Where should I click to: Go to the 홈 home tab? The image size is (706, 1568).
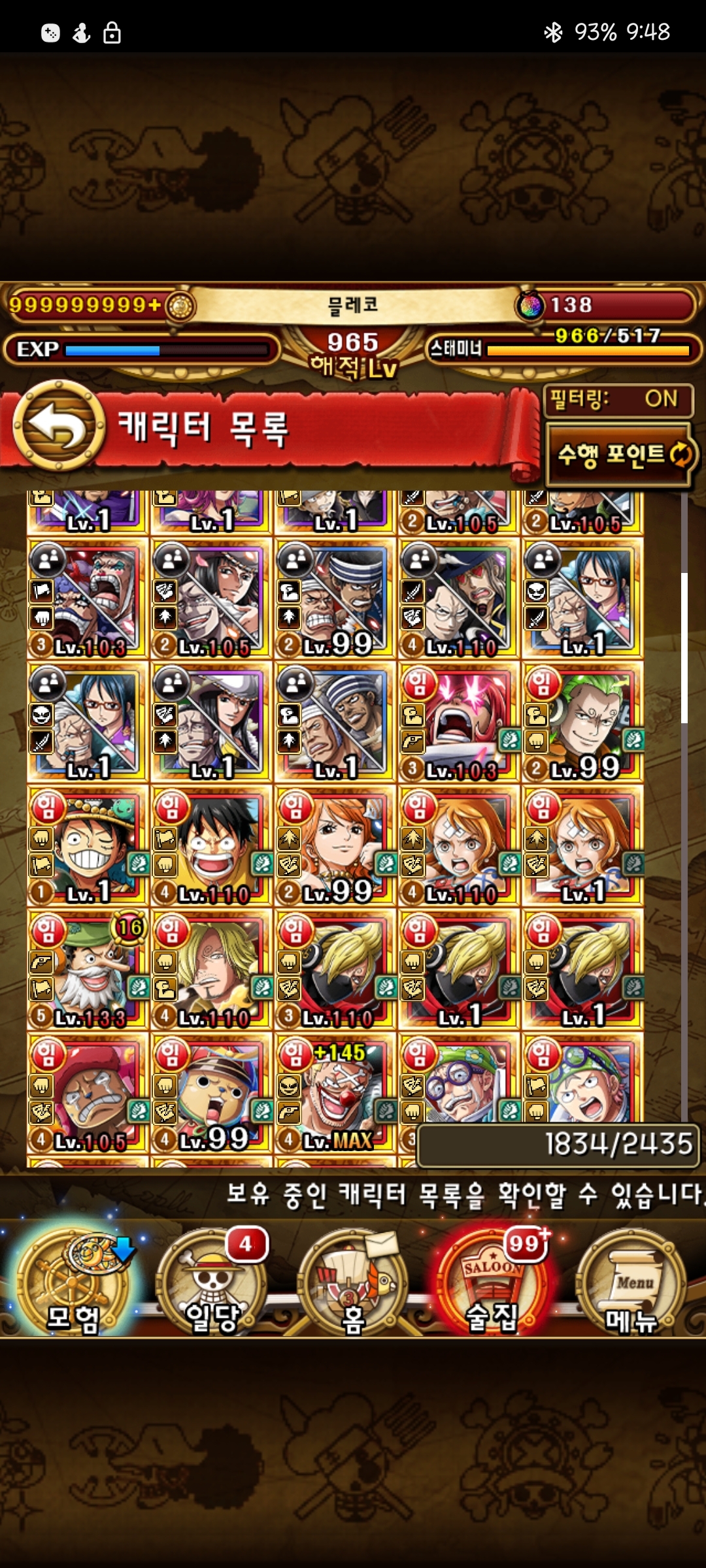coord(352,1282)
